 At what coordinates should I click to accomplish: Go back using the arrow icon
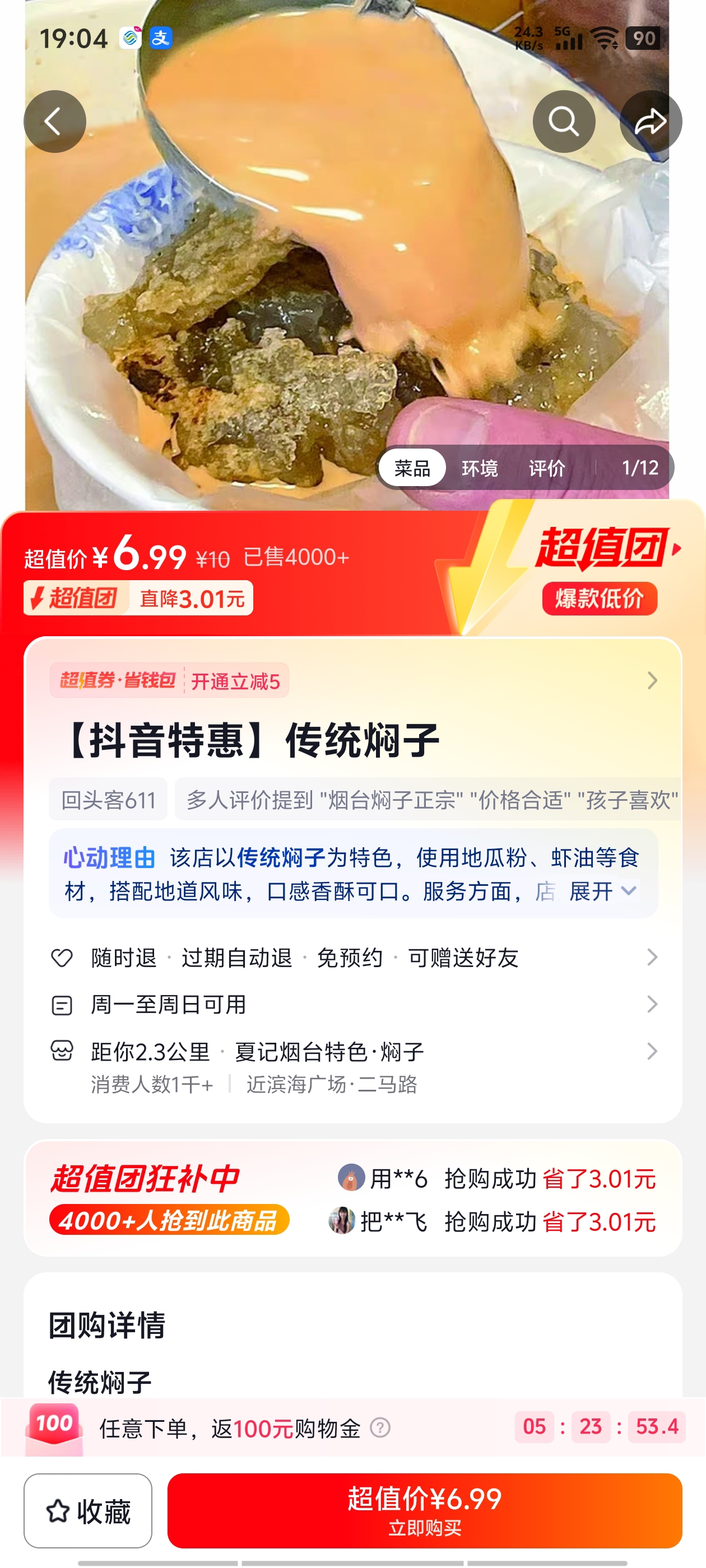[54, 122]
